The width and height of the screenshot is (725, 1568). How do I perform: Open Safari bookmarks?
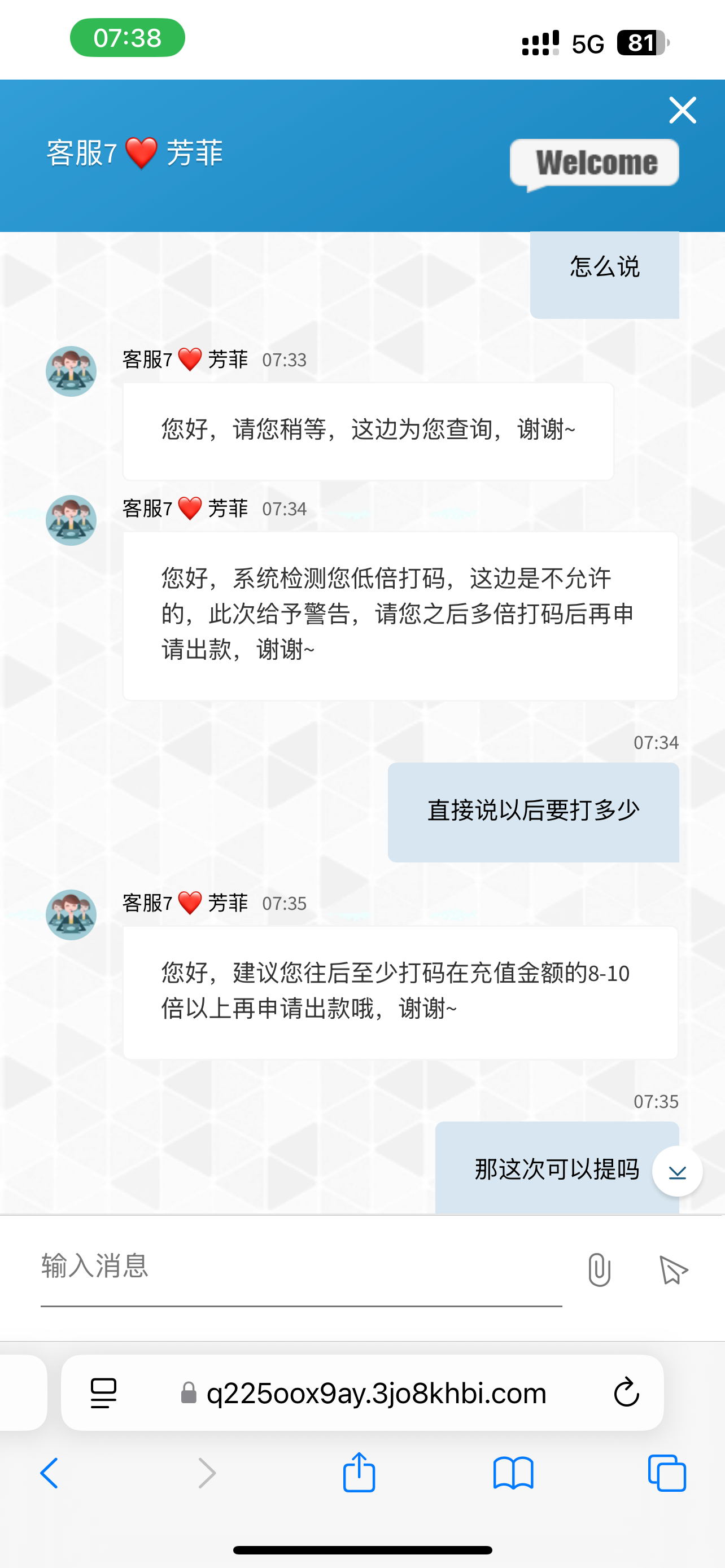(x=513, y=1473)
